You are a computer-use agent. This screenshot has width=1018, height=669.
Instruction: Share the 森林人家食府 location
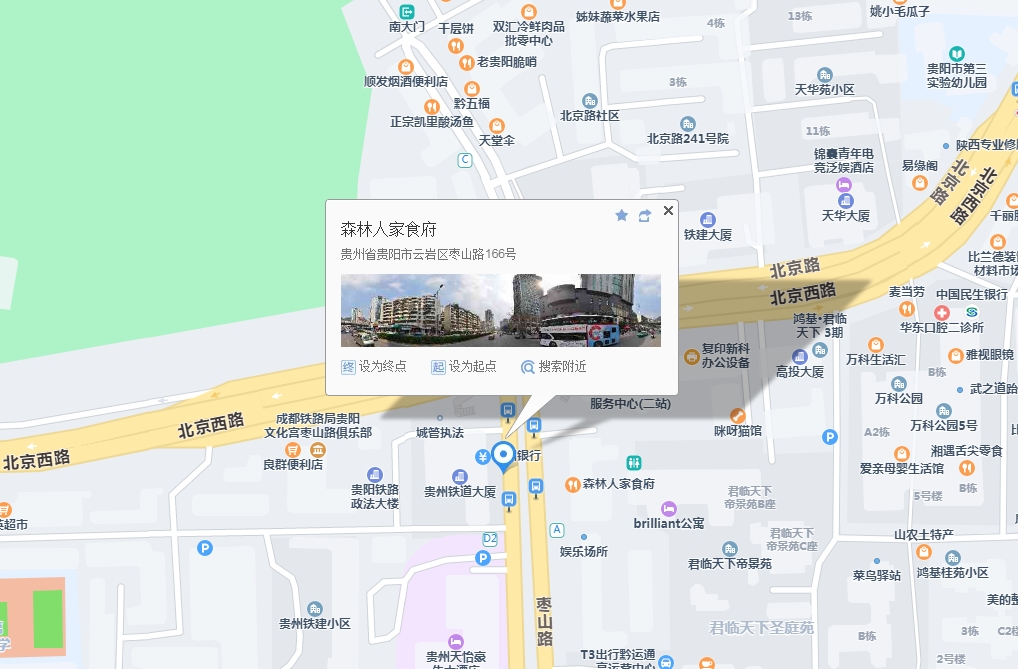(x=644, y=215)
